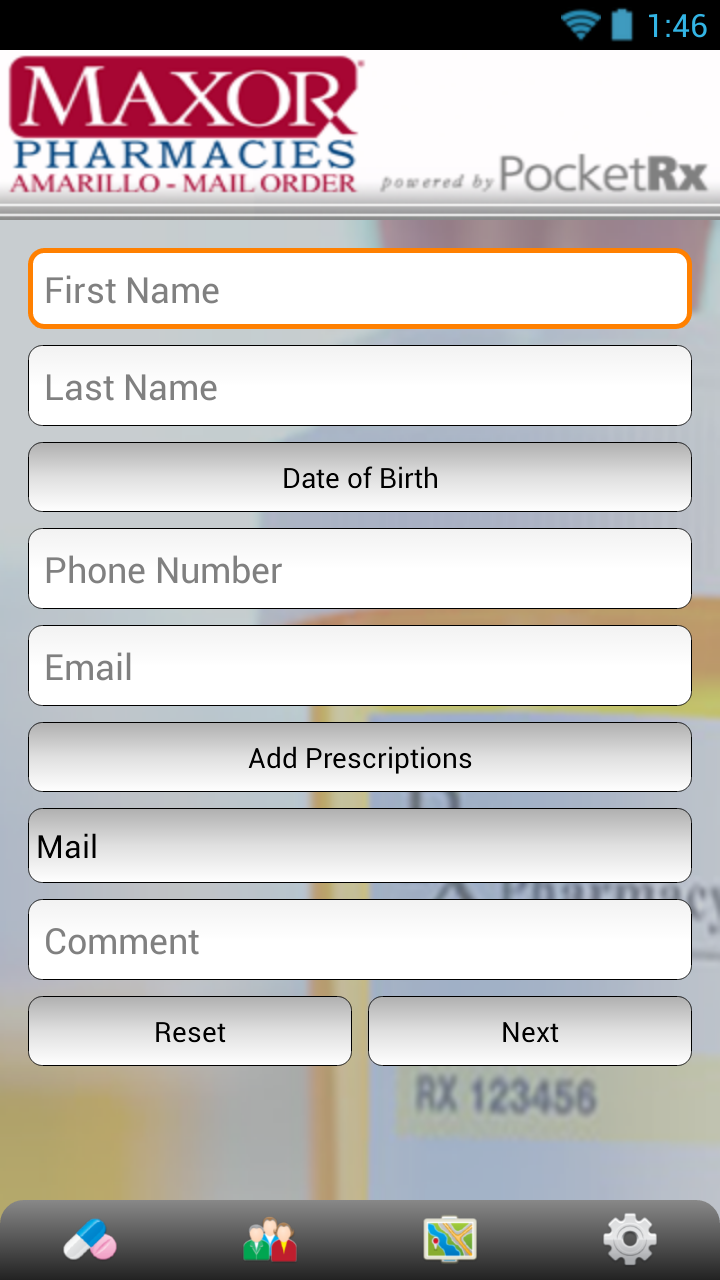Image resolution: width=720 pixels, height=1280 pixels.
Task: Open the Date of Birth picker
Action: click(x=360, y=477)
